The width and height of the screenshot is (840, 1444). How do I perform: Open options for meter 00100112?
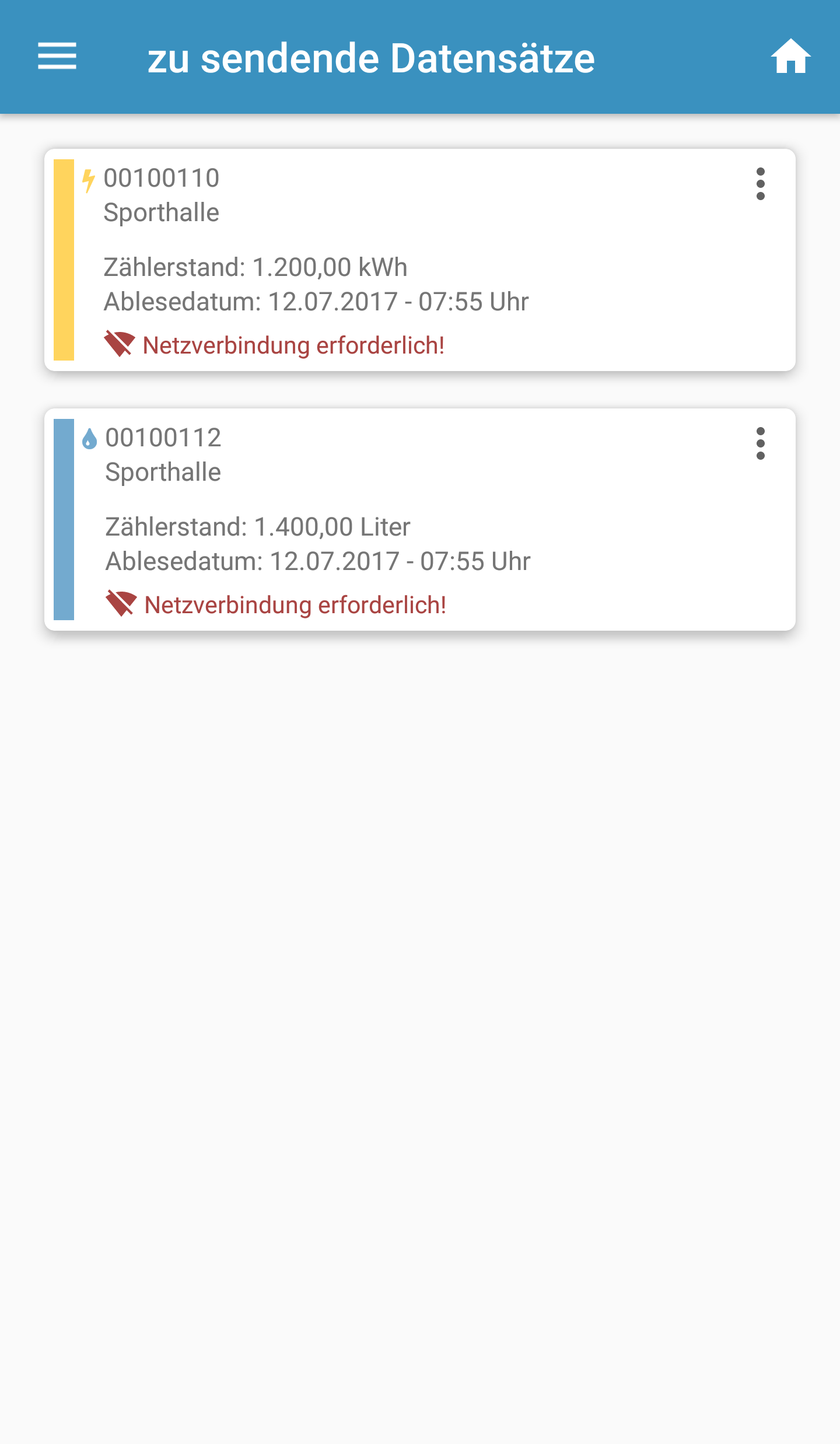tap(760, 443)
